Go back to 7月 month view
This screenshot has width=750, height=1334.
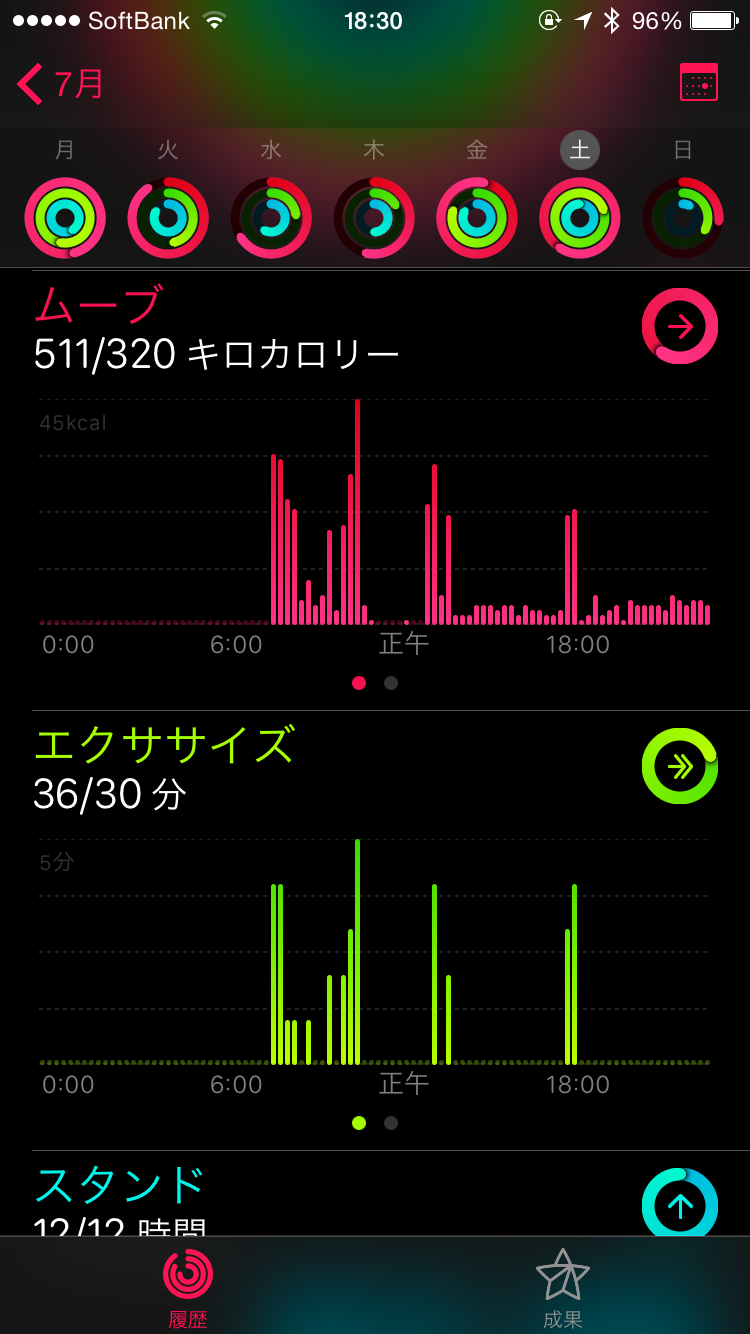point(62,84)
